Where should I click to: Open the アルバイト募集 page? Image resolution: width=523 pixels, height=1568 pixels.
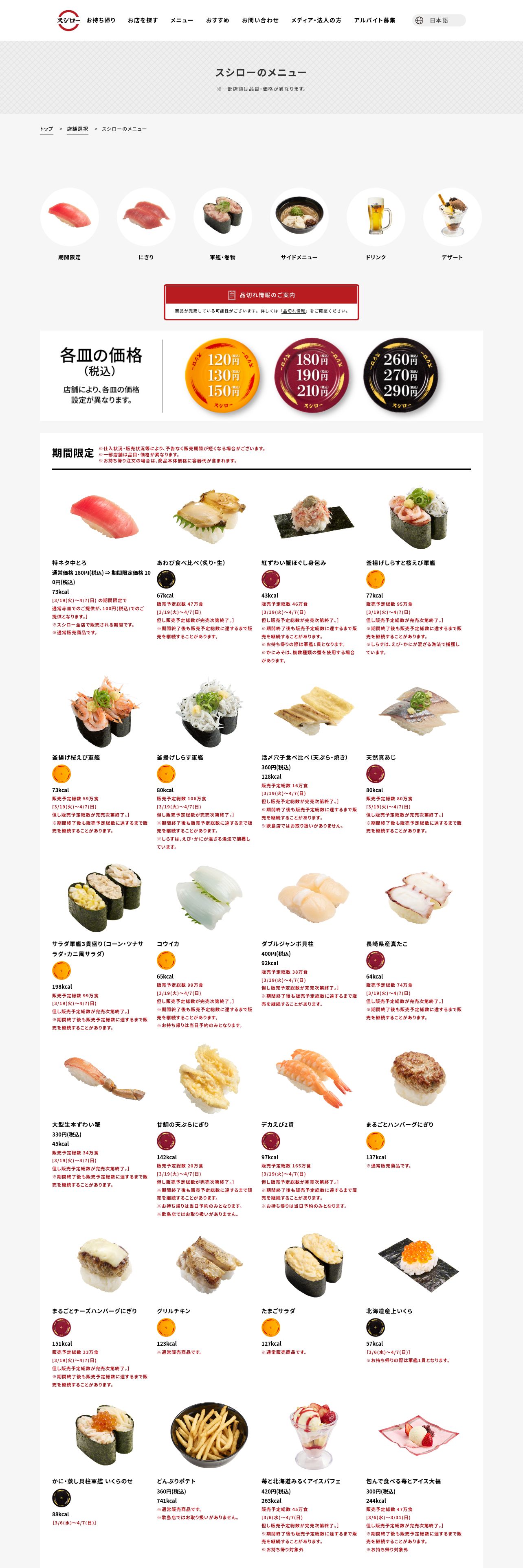[374, 21]
